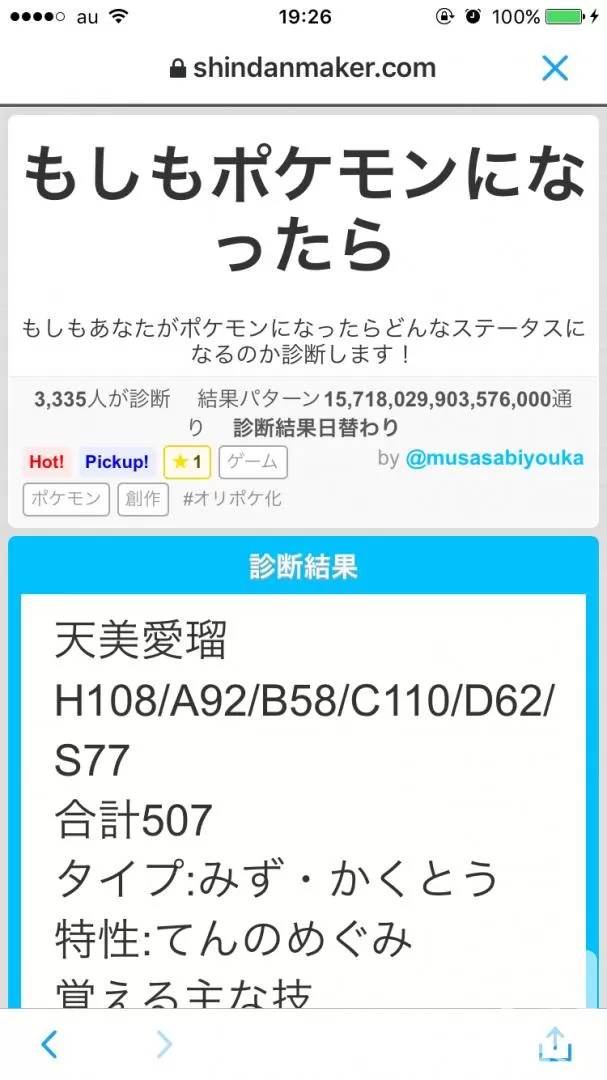The width and height of the screenshot is (607, 1080).
Task: Go forward with the right arrow
Action: 163,1045
